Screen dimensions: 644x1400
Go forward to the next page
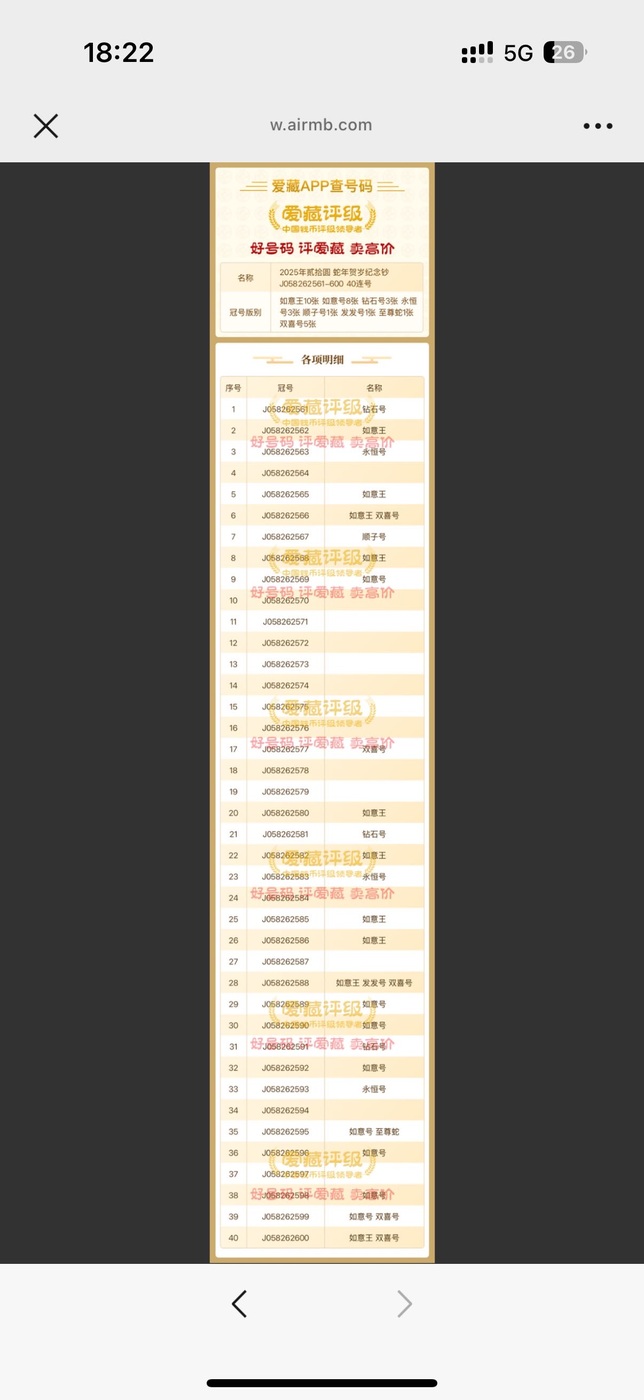coord(404,1303)
